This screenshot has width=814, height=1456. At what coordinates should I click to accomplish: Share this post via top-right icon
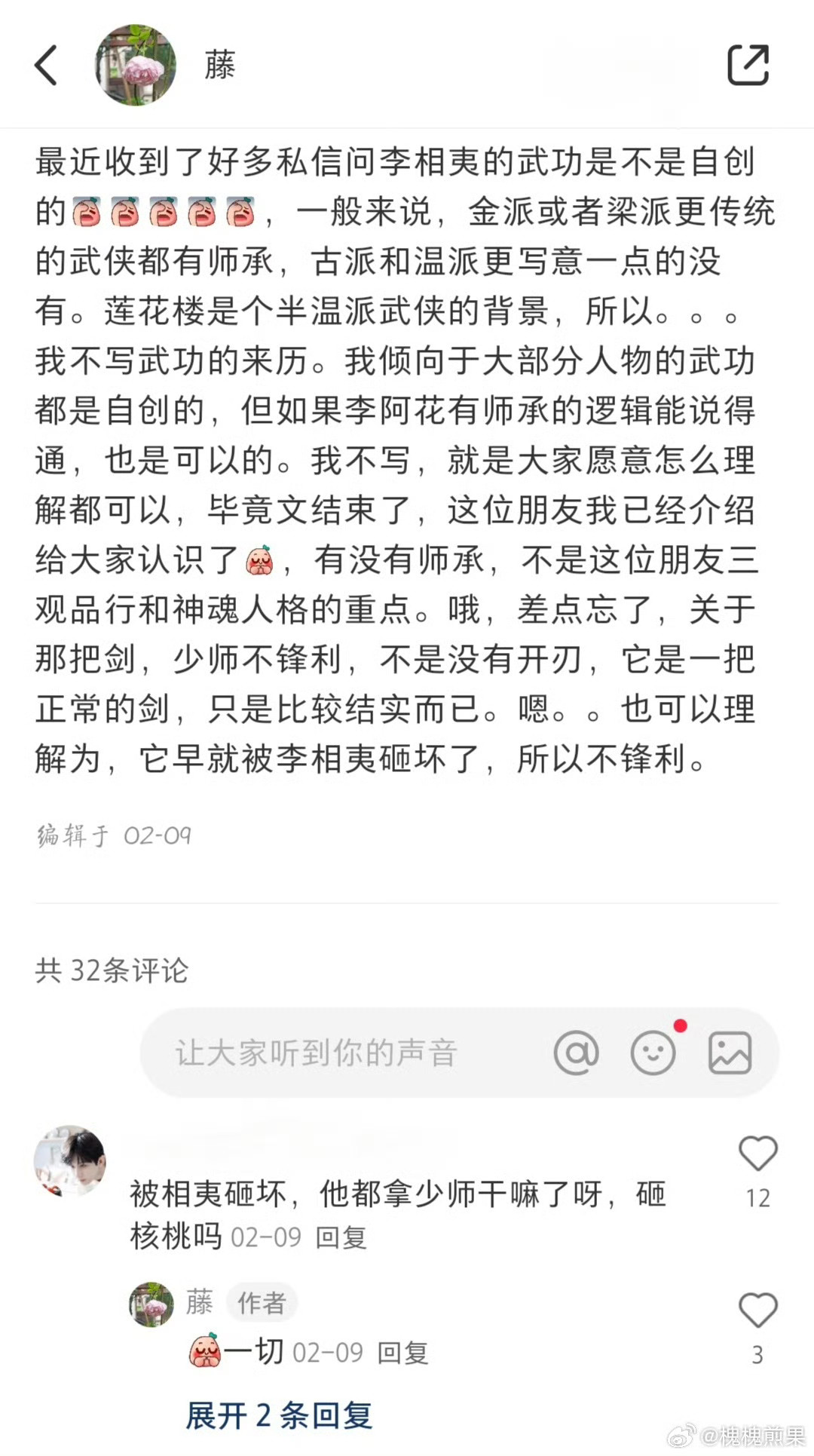click(748, 65)
